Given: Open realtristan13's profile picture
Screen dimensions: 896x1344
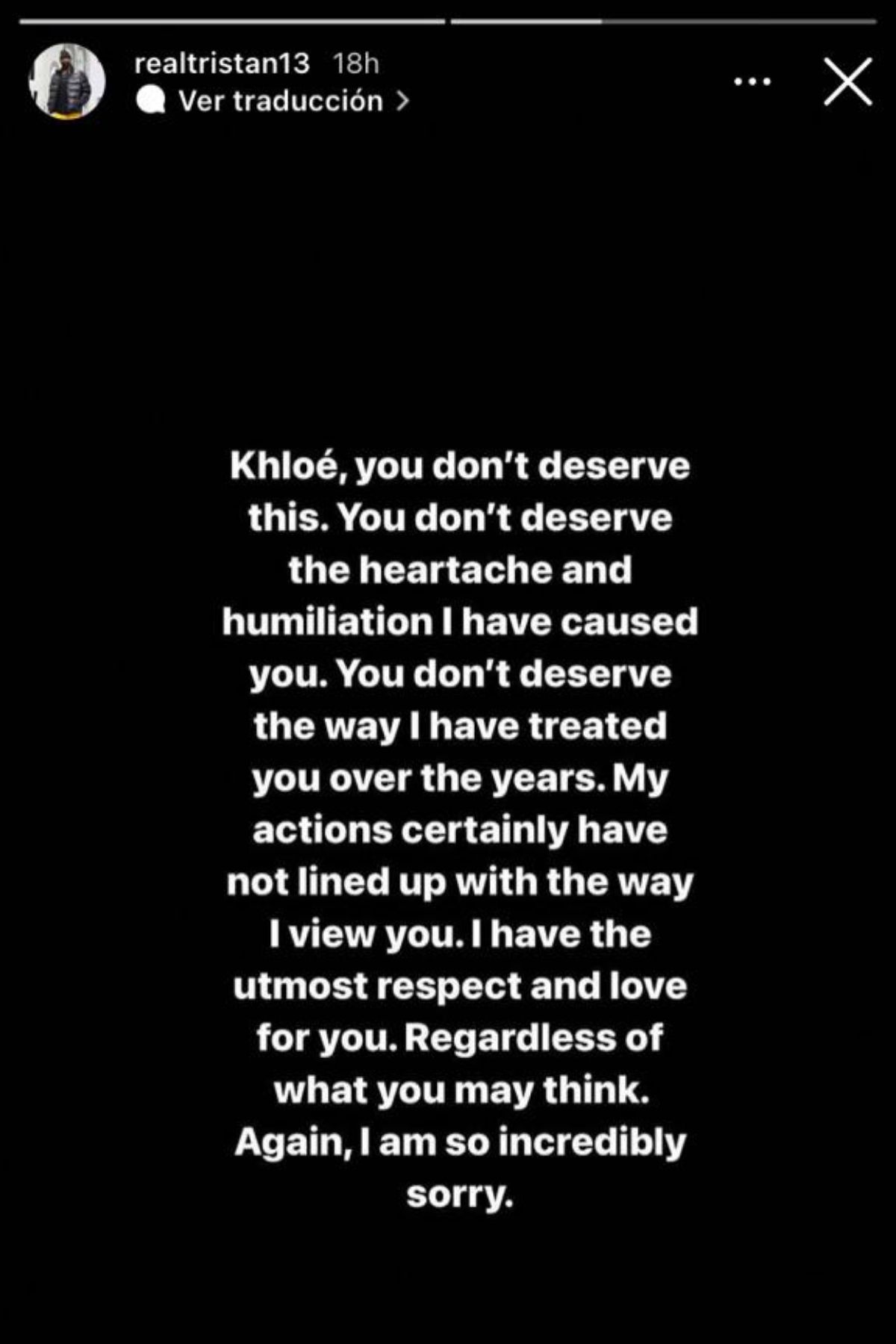Looking at the screenshot, I should (66, 81).
